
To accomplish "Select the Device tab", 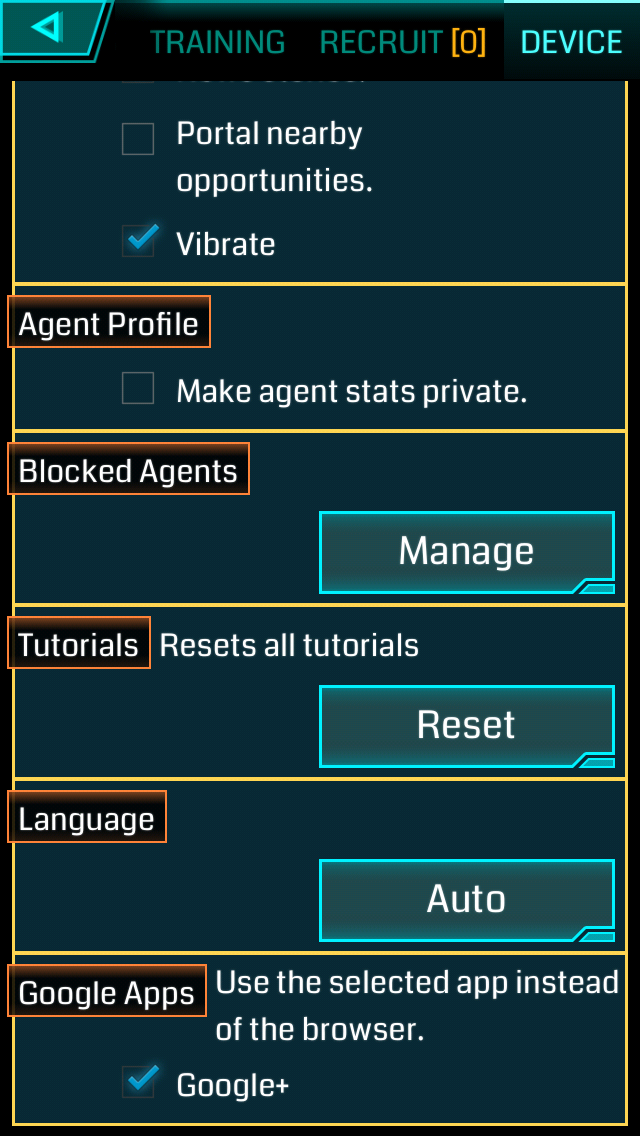I will pyautogui.click(x=571, y=42).
